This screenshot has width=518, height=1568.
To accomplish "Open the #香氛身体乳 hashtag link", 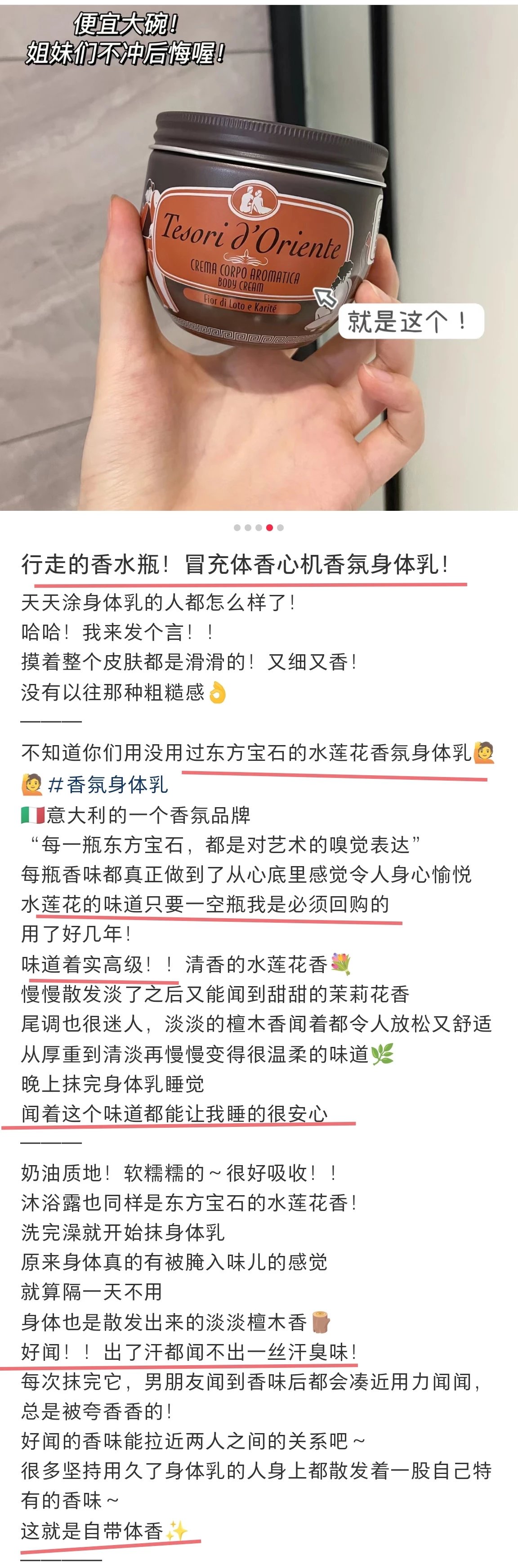I will point(108,785).
